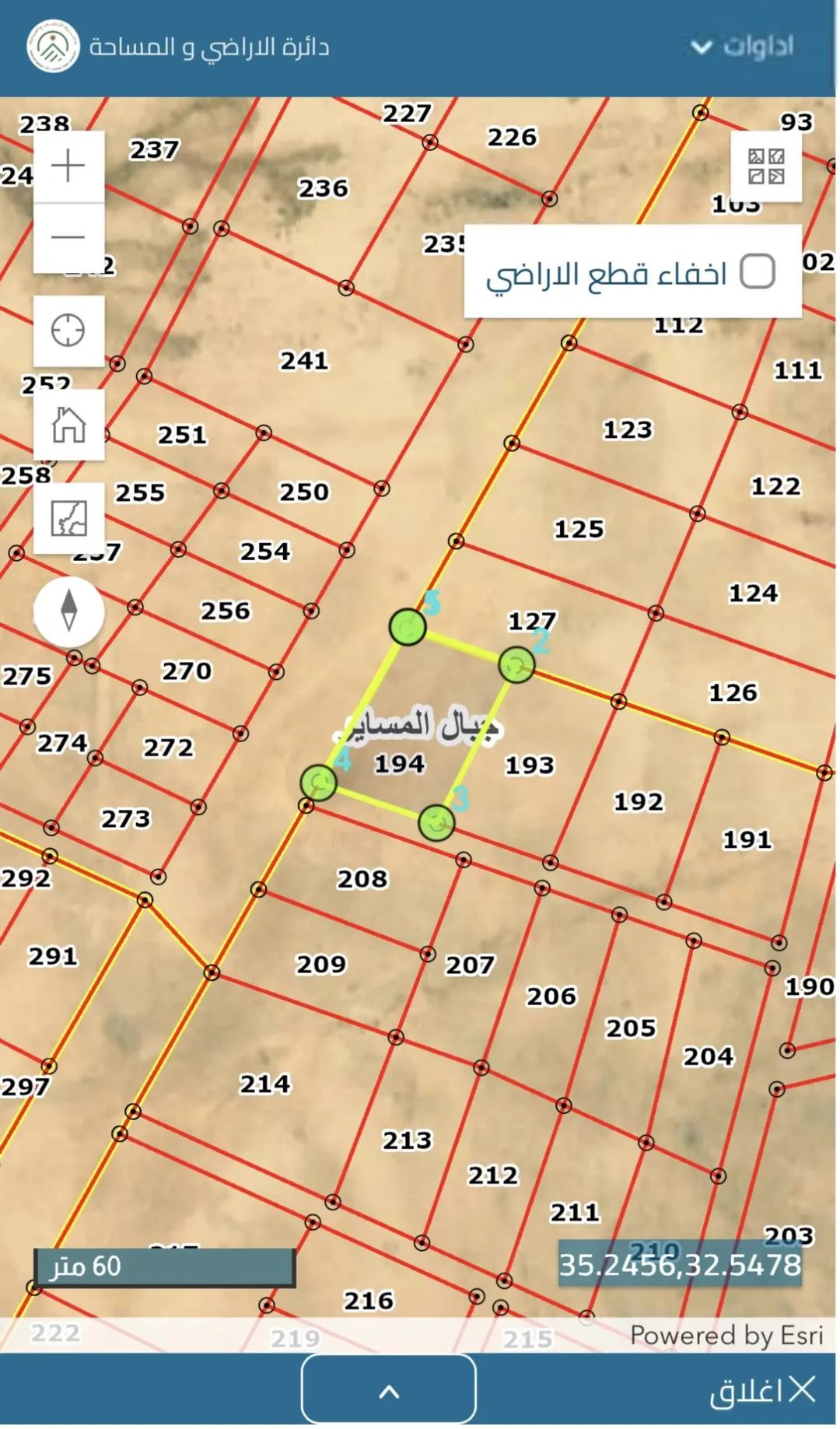Open the map layers icon
This screenshot has width=840, height=1429.
coord(68,518)
